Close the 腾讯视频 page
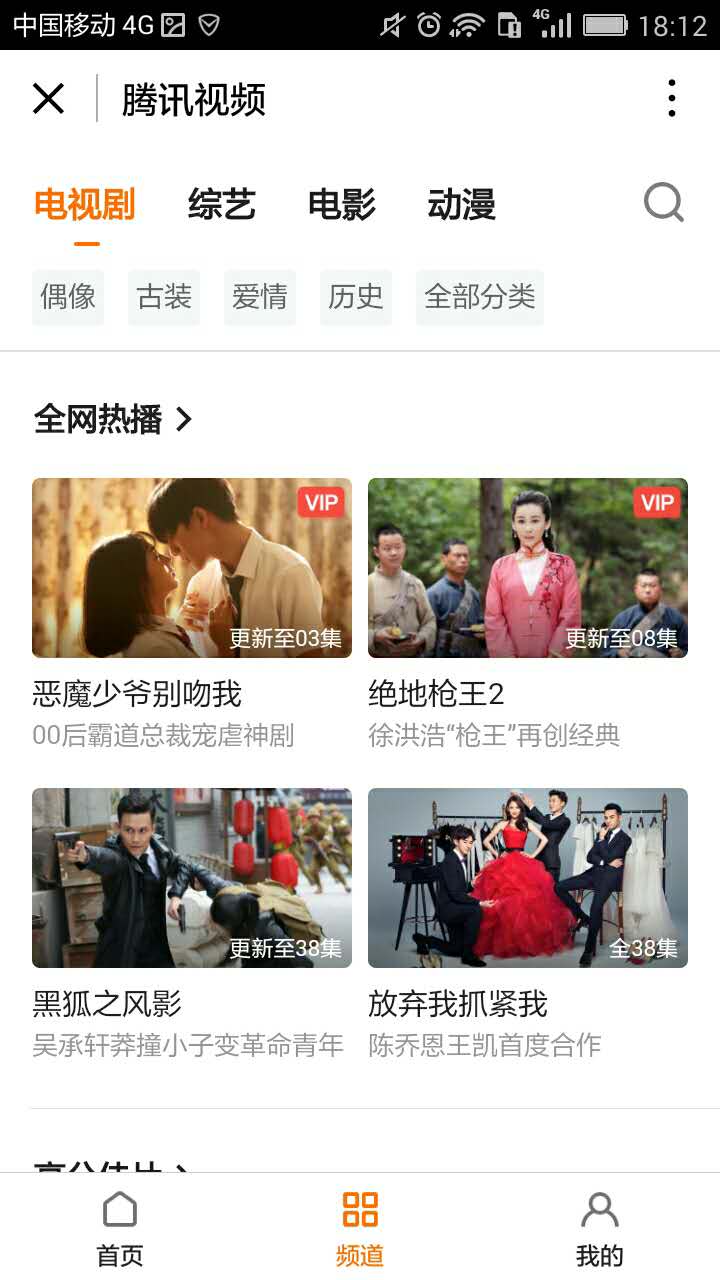The height and width of the screenshot is (1280, 720). coord(48,99)
